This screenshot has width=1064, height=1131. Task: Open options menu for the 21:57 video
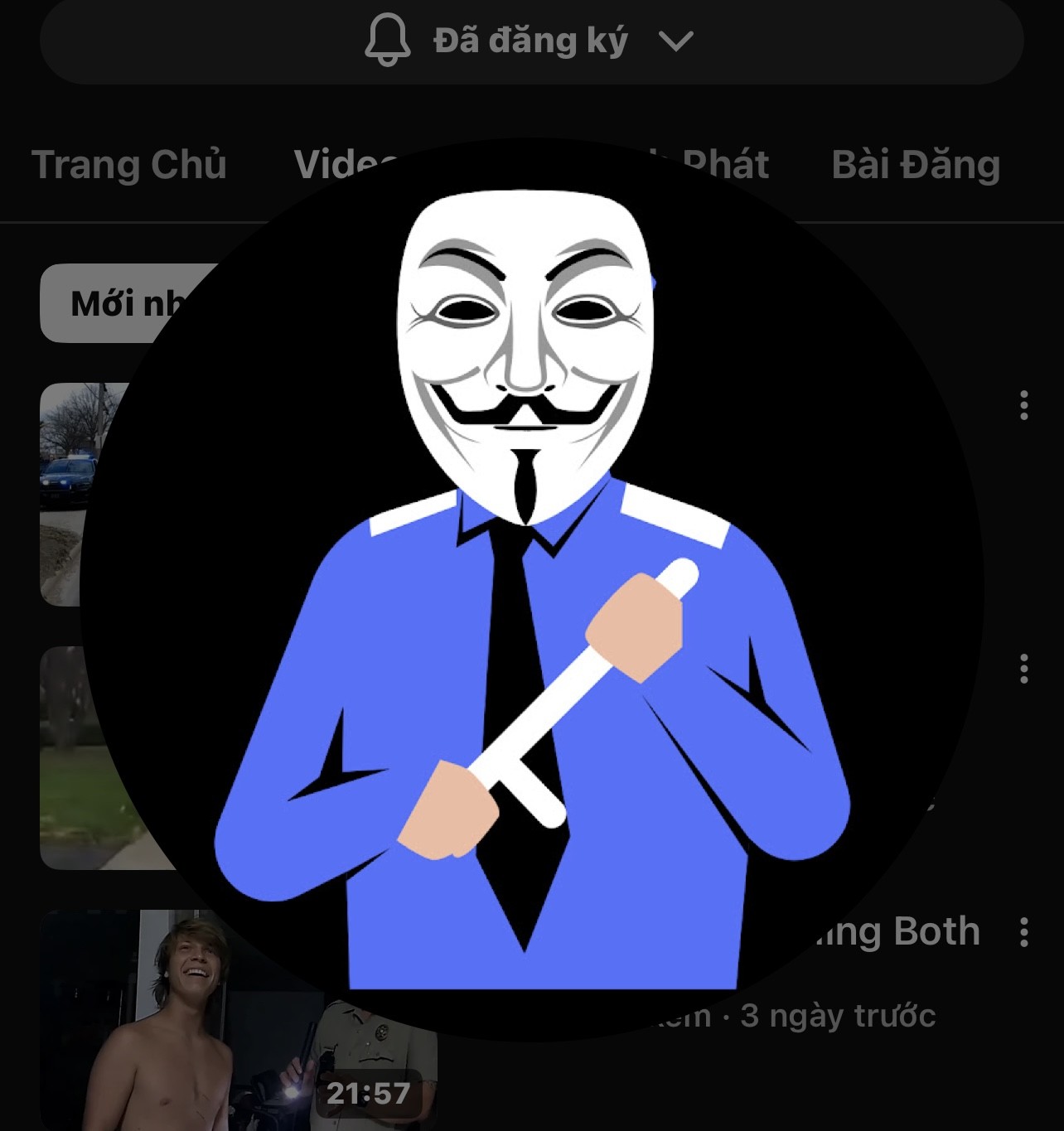point(1024,932)
